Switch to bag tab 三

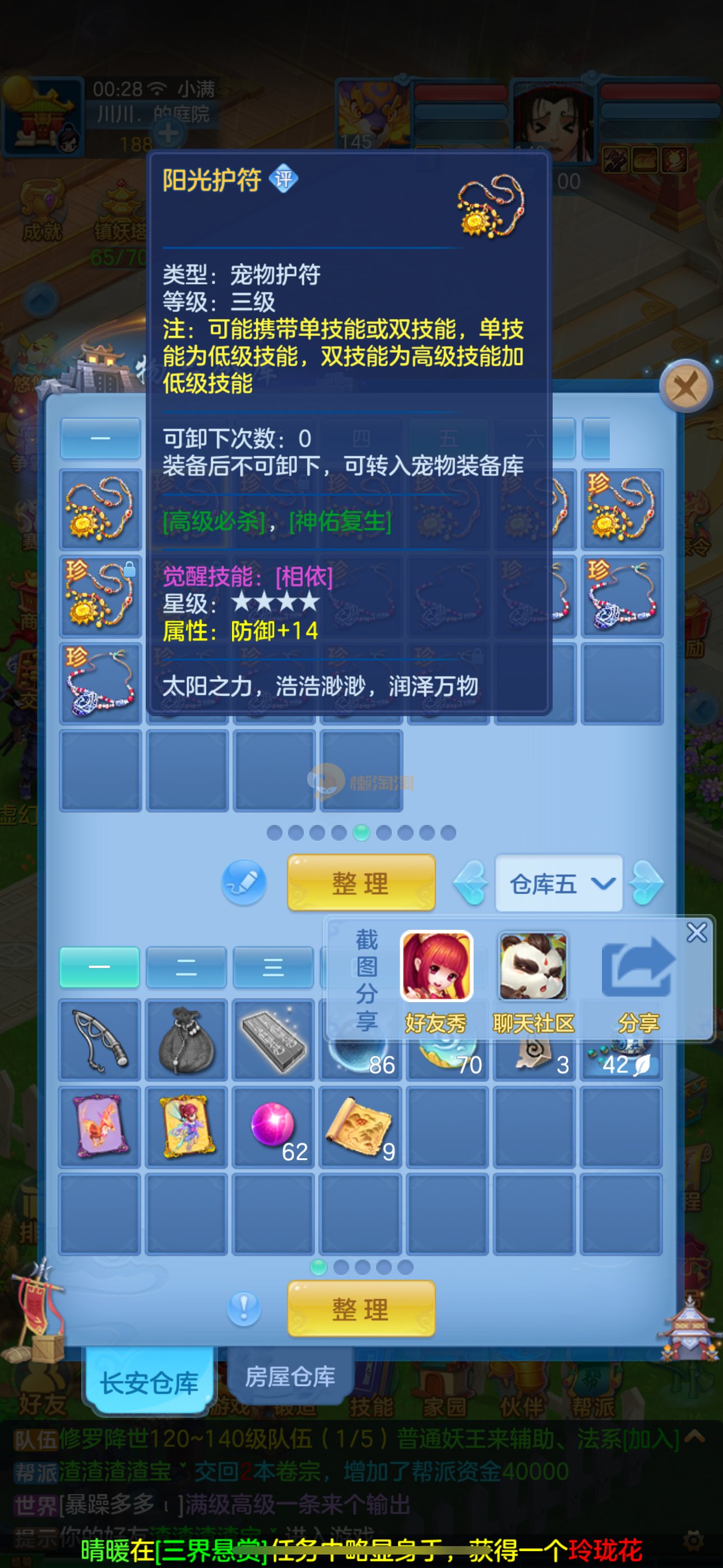coord(274,967)
